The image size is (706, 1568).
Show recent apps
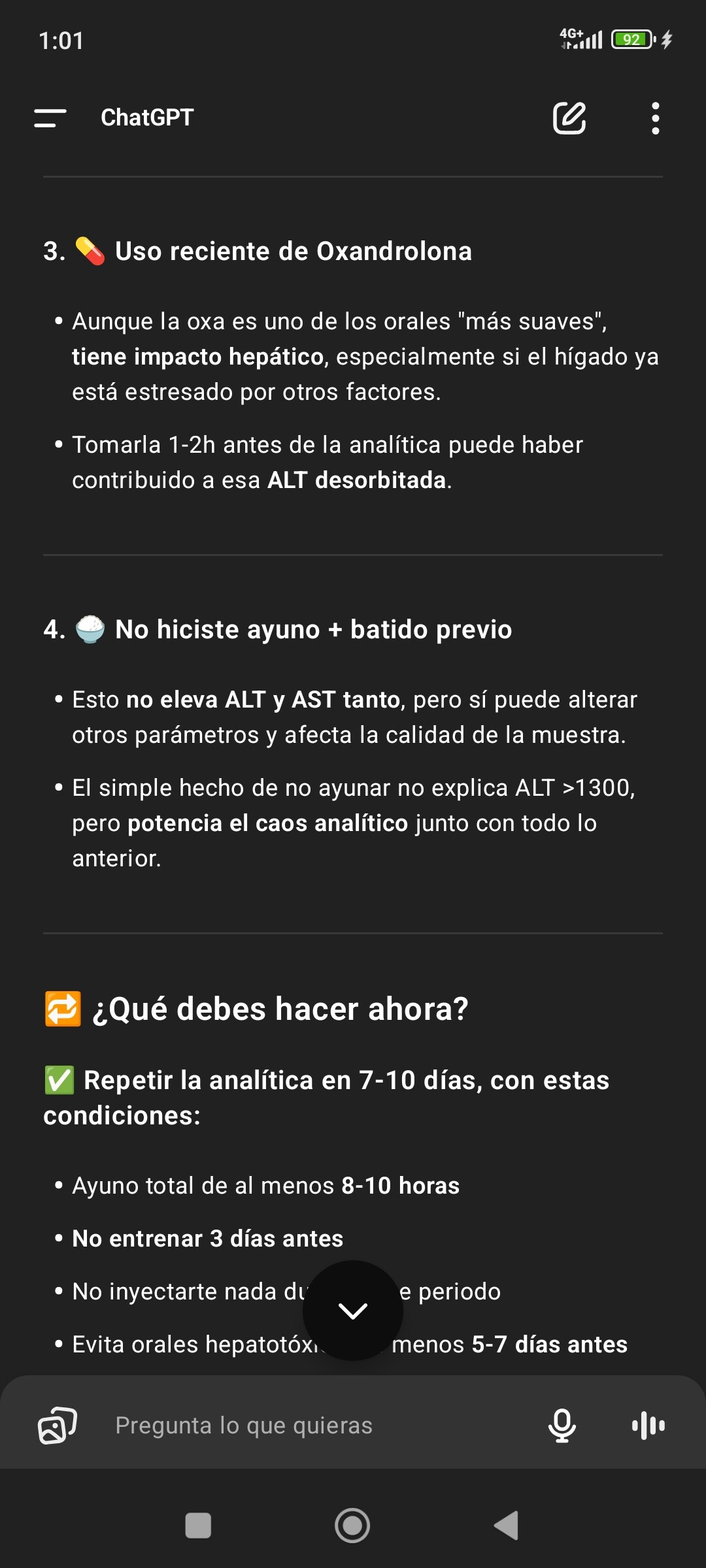point(198,1526)
